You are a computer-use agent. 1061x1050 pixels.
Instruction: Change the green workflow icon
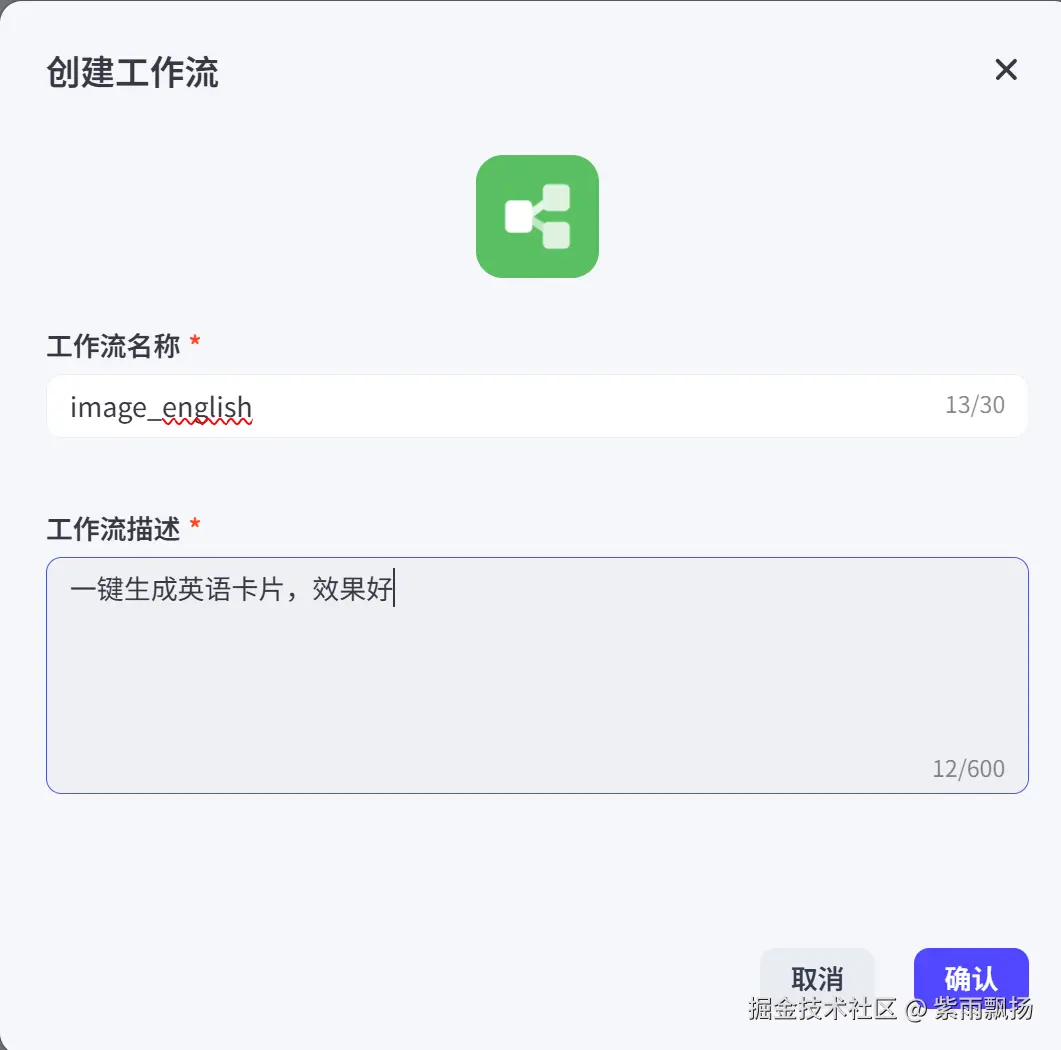click(x=537, y=216)
